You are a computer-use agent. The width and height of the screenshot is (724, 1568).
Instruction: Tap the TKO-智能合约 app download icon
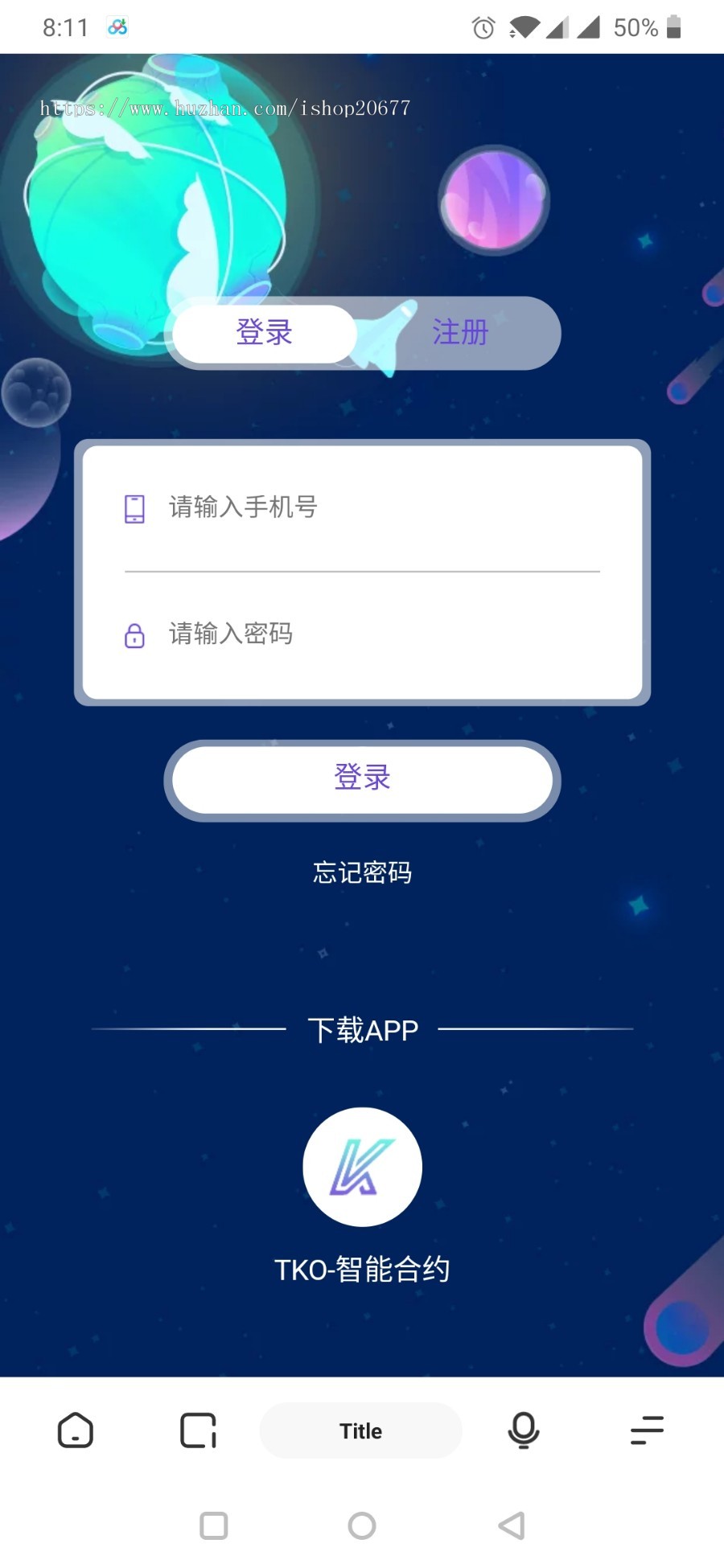click(x=363, y=1168)
